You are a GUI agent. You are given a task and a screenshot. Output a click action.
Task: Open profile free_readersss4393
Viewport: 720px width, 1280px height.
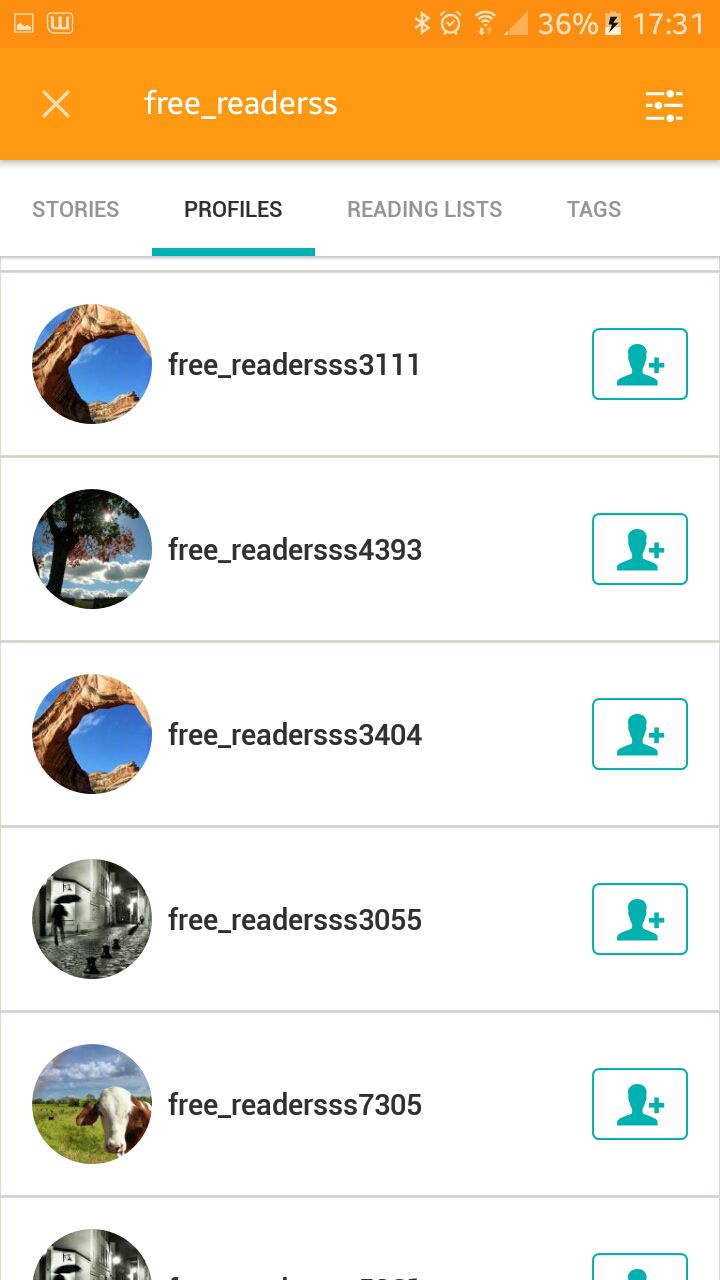(294, 549)
